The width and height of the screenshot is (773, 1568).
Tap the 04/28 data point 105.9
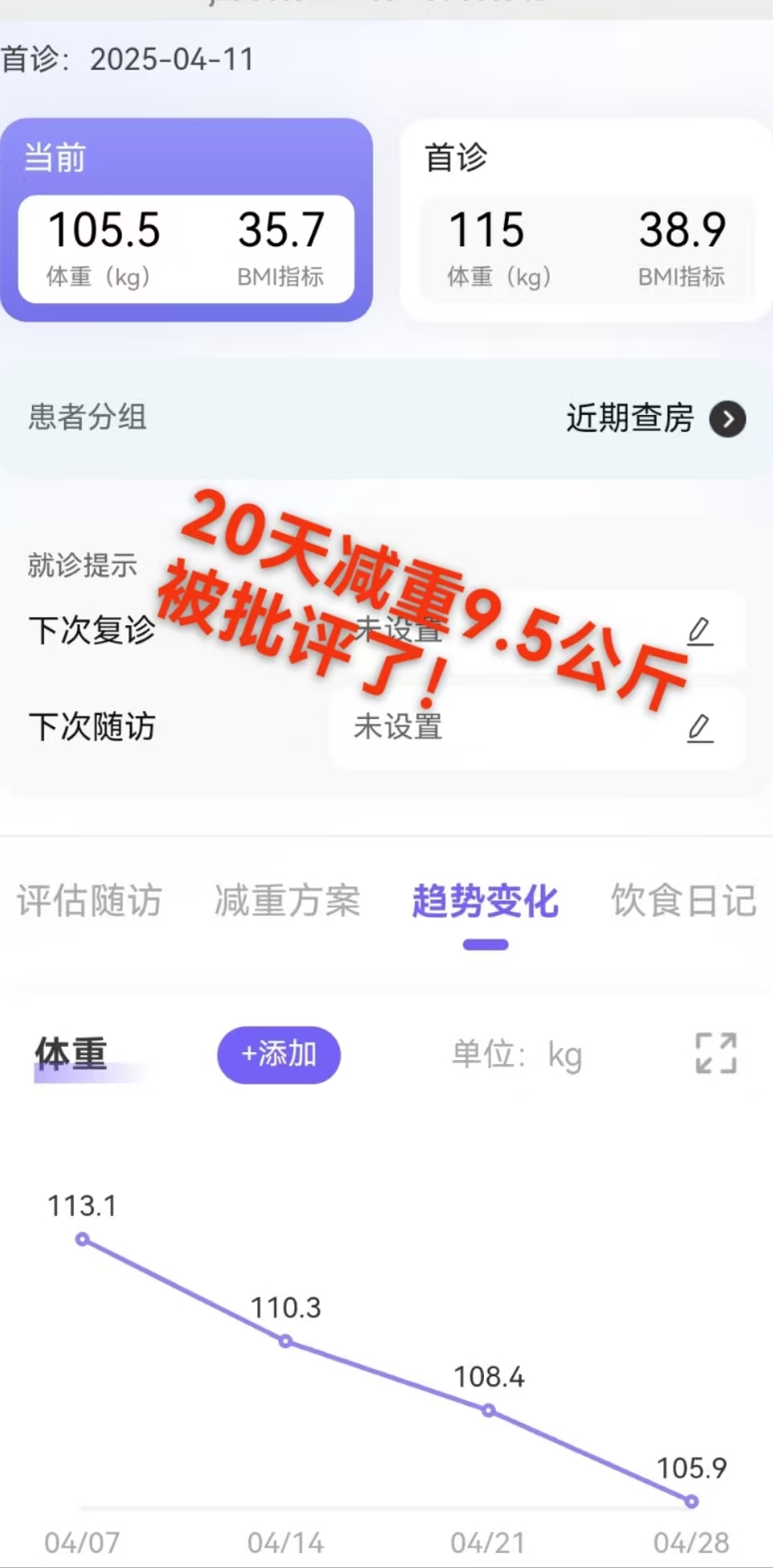point(691,1501)
